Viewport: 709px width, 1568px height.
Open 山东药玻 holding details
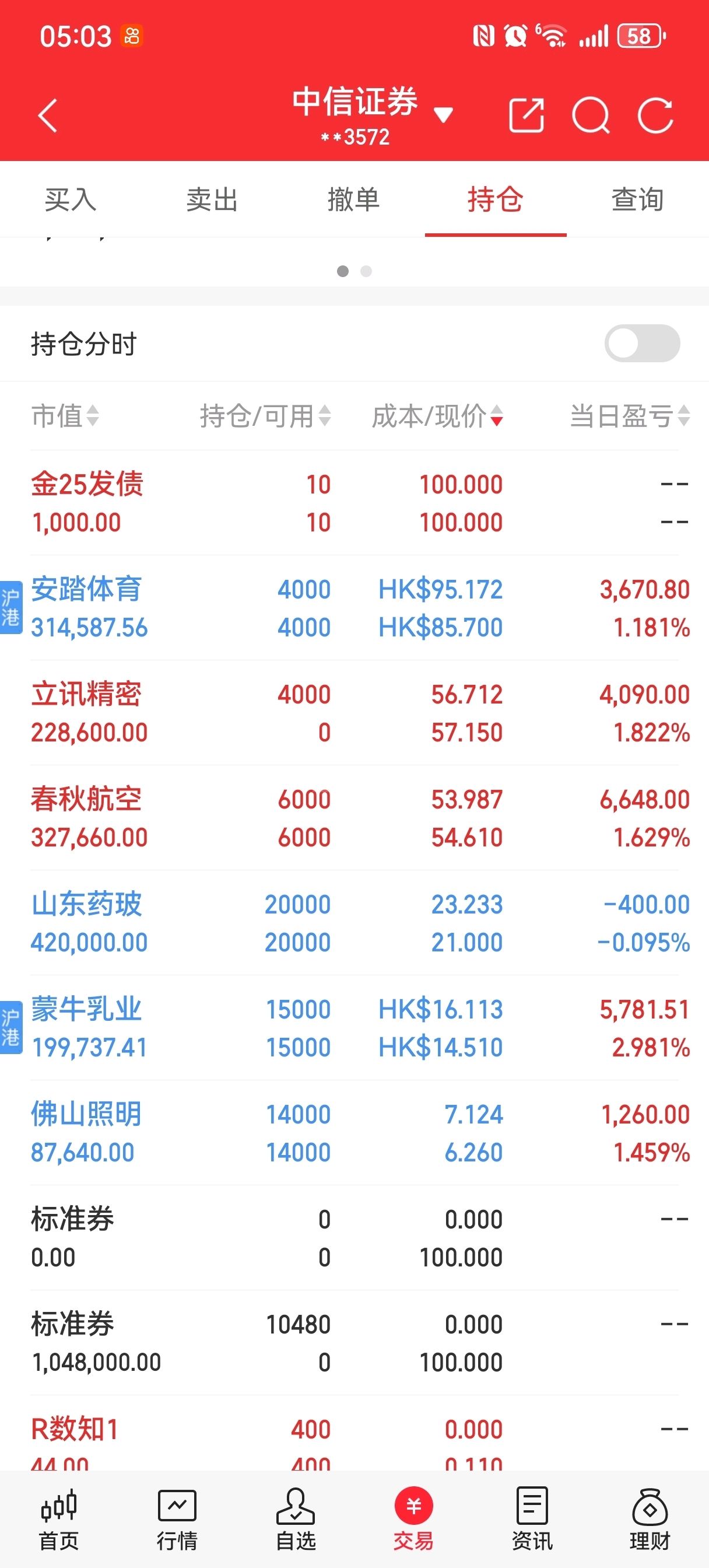[x=354, y=923]
